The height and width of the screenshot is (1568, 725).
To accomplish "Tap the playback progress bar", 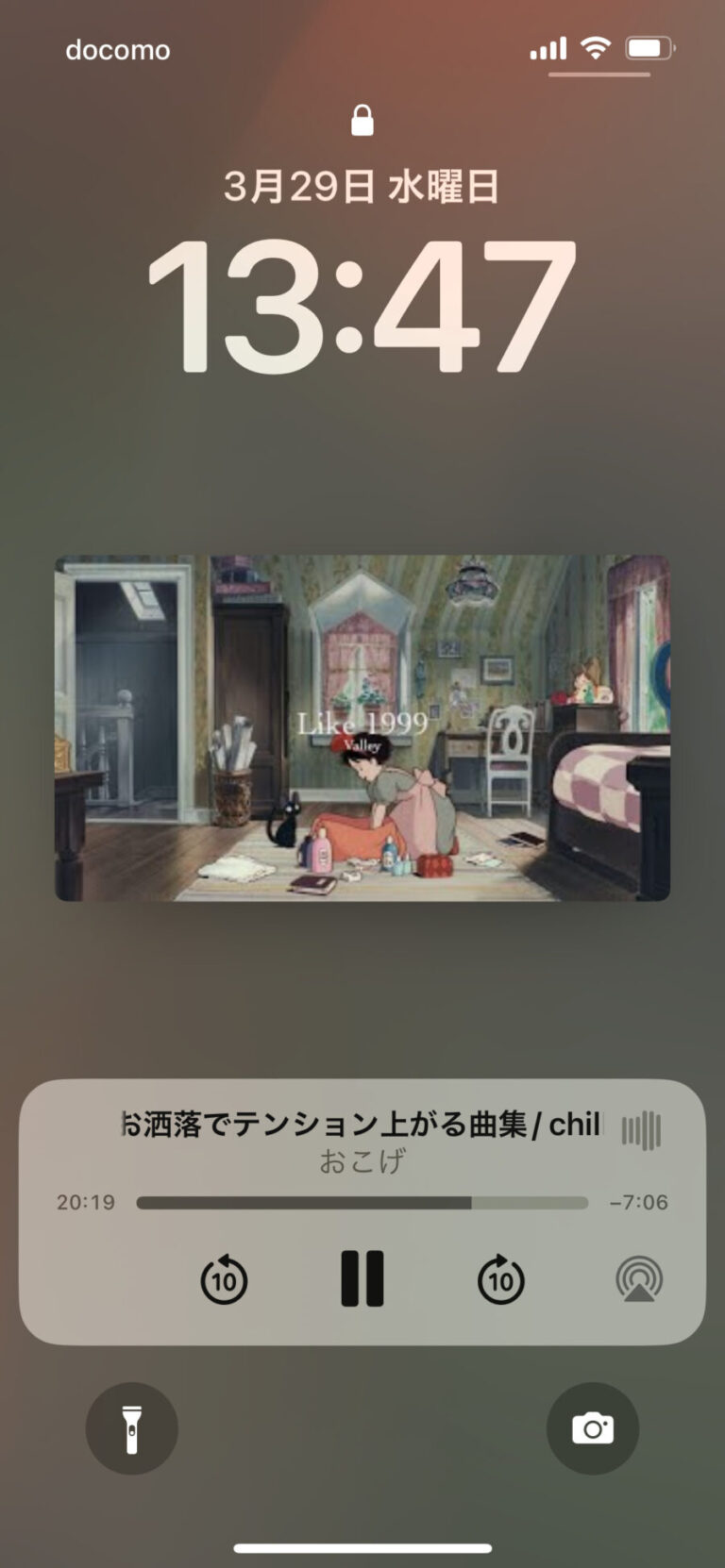I will 362,1203.
